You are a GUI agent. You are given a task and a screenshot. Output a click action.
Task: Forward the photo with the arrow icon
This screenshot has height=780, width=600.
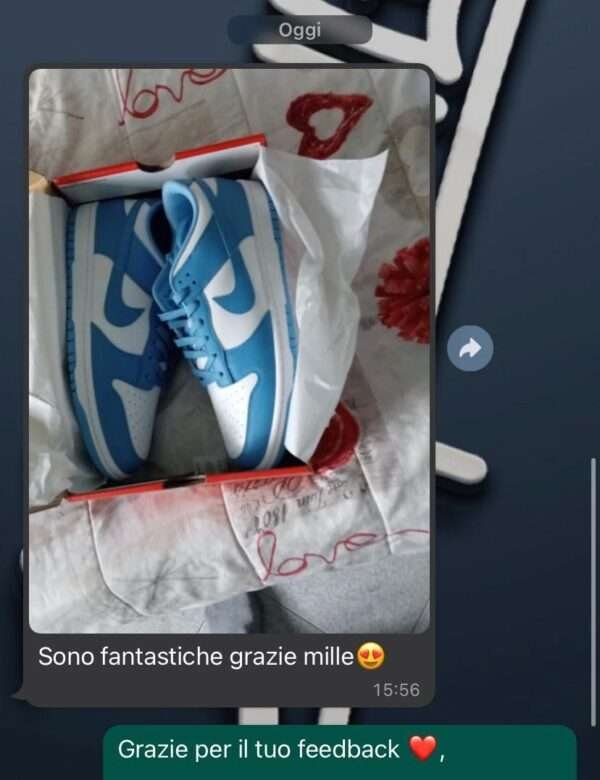pos(470,348)
